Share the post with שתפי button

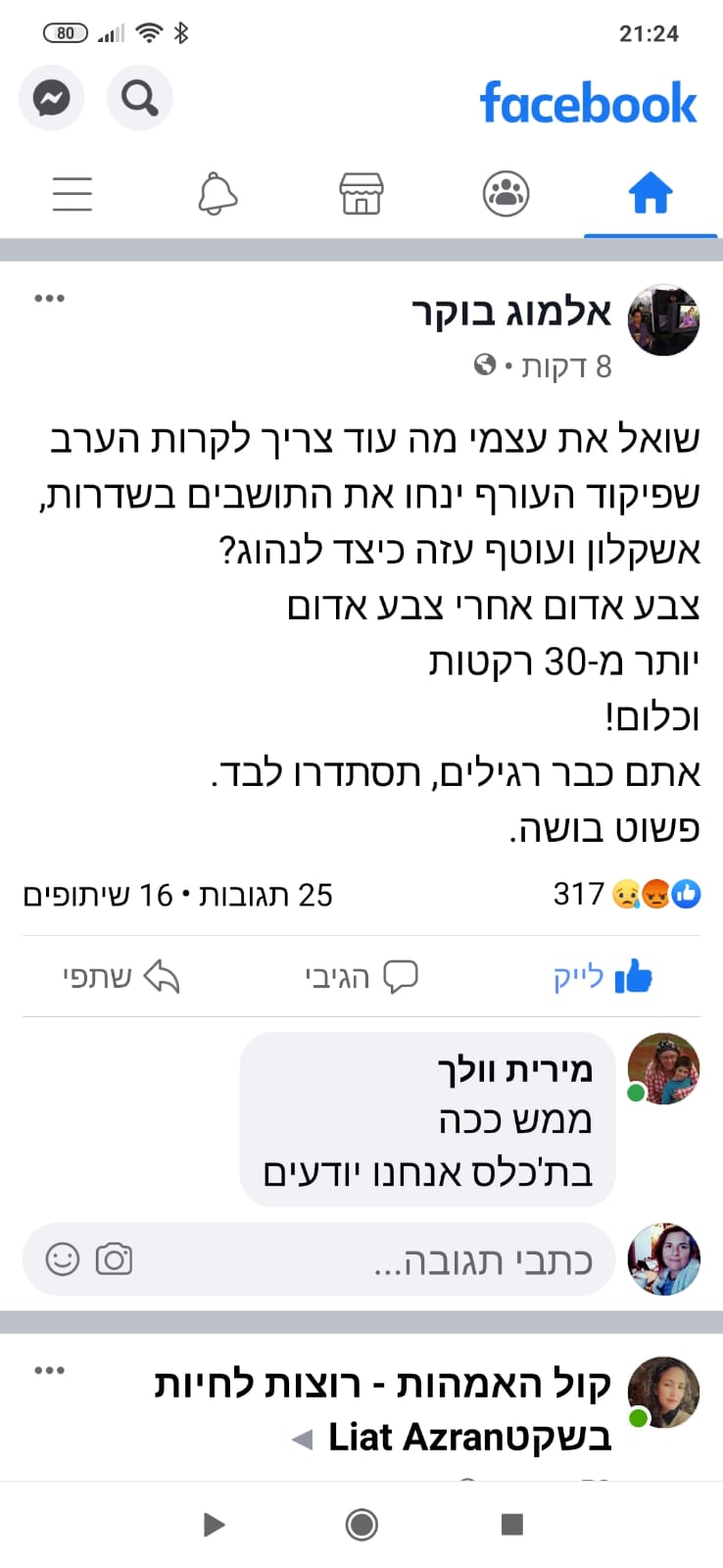click(x=120, y=977)
